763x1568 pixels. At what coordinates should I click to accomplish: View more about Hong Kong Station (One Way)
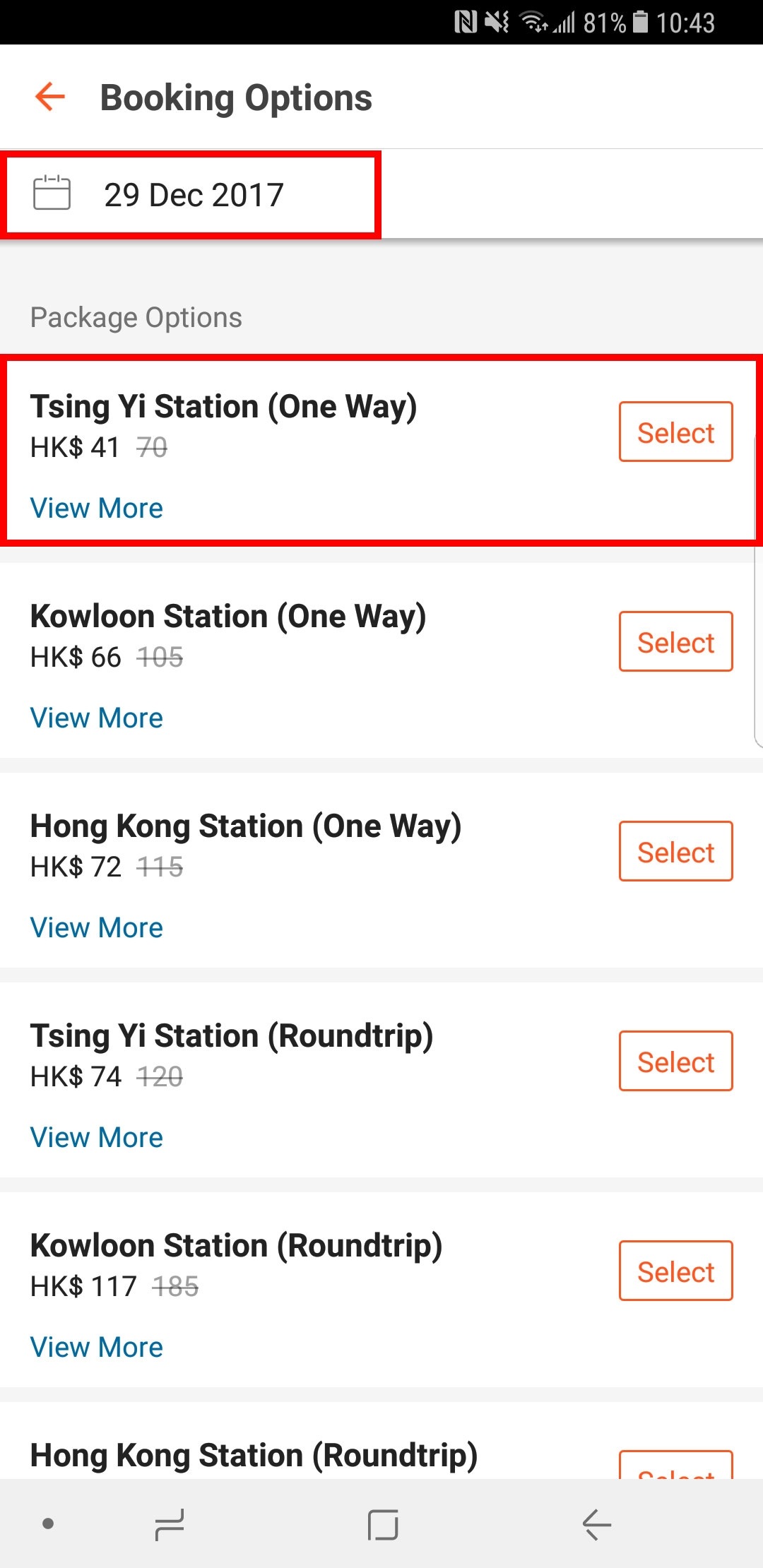97,927
